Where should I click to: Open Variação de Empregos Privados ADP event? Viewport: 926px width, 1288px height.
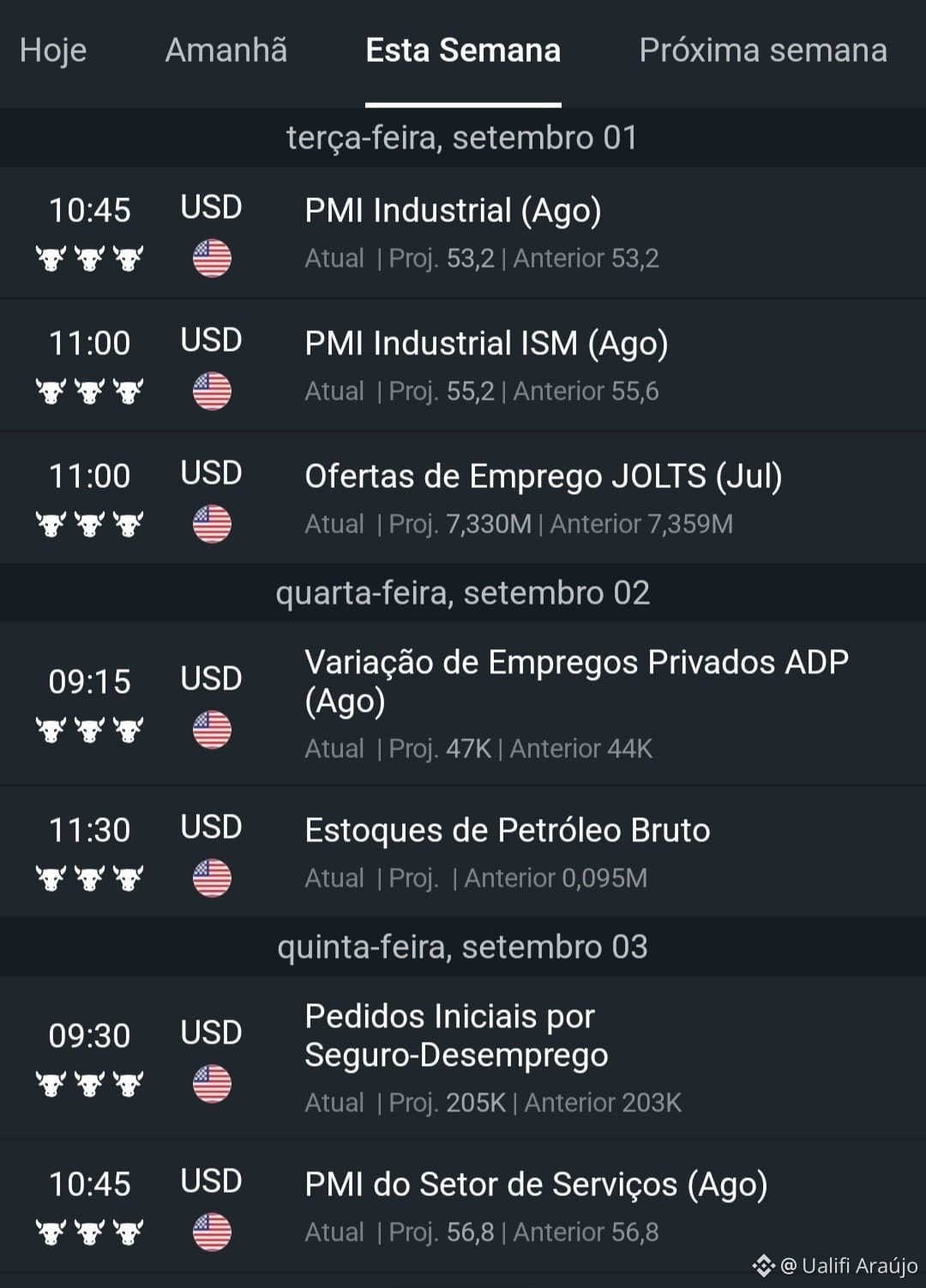click(x=463, y=704)
